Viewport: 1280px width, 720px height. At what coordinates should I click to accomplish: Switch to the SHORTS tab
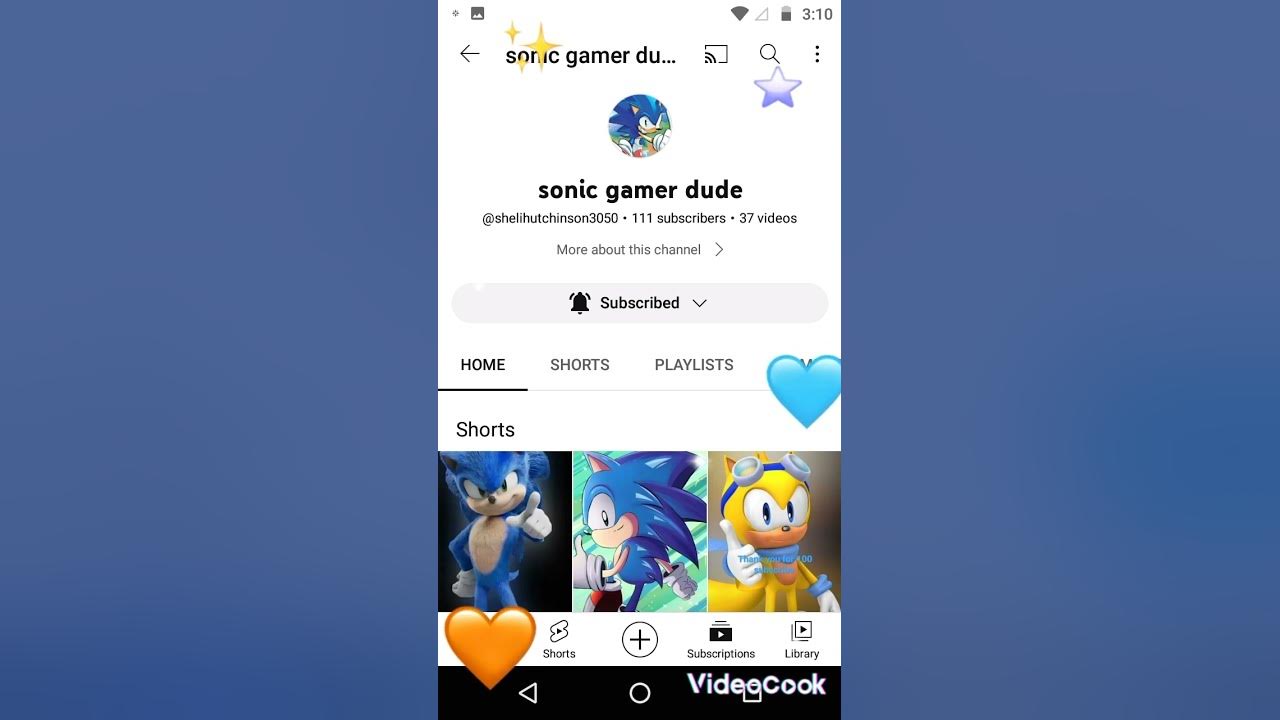pyautogui.click(x=579, y=365)
